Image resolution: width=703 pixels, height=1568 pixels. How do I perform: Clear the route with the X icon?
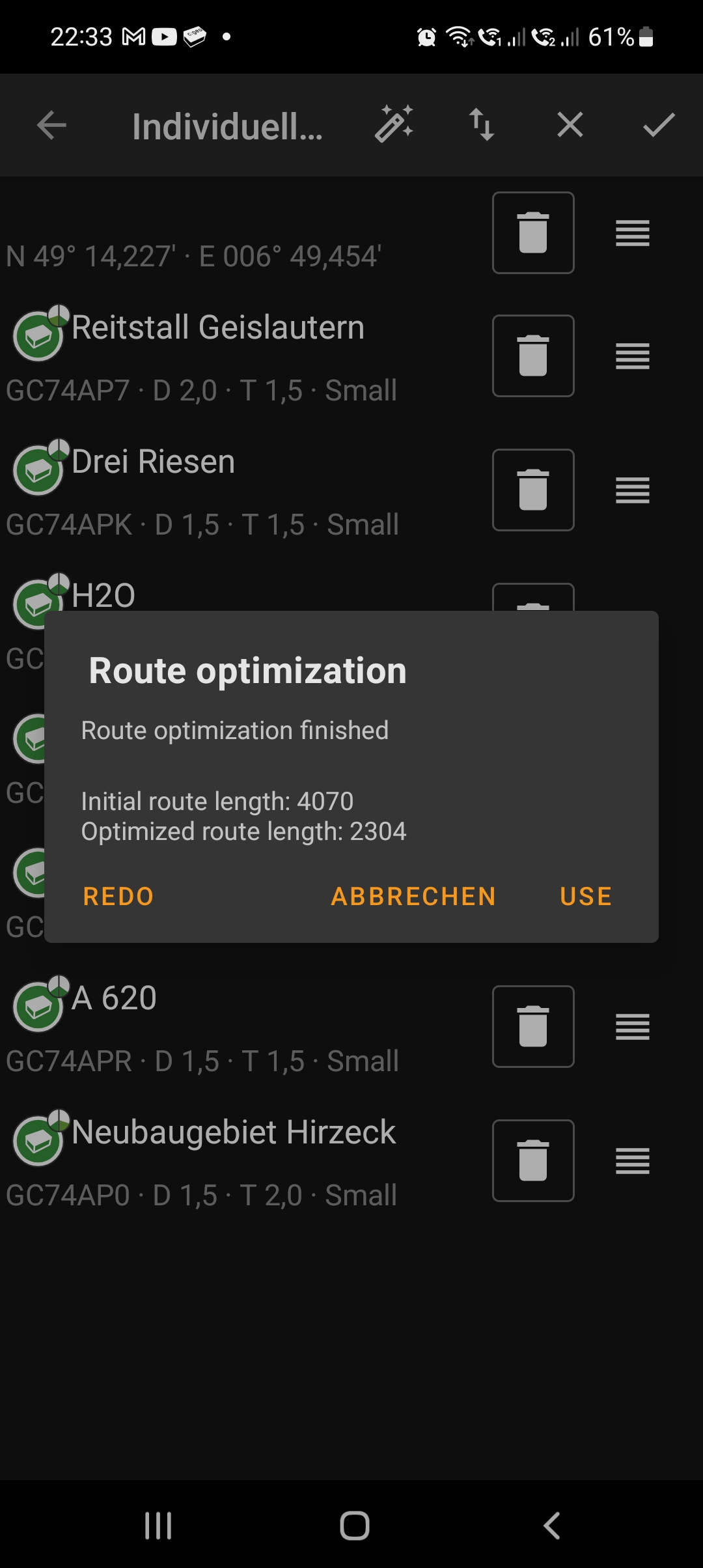[570, 124]
